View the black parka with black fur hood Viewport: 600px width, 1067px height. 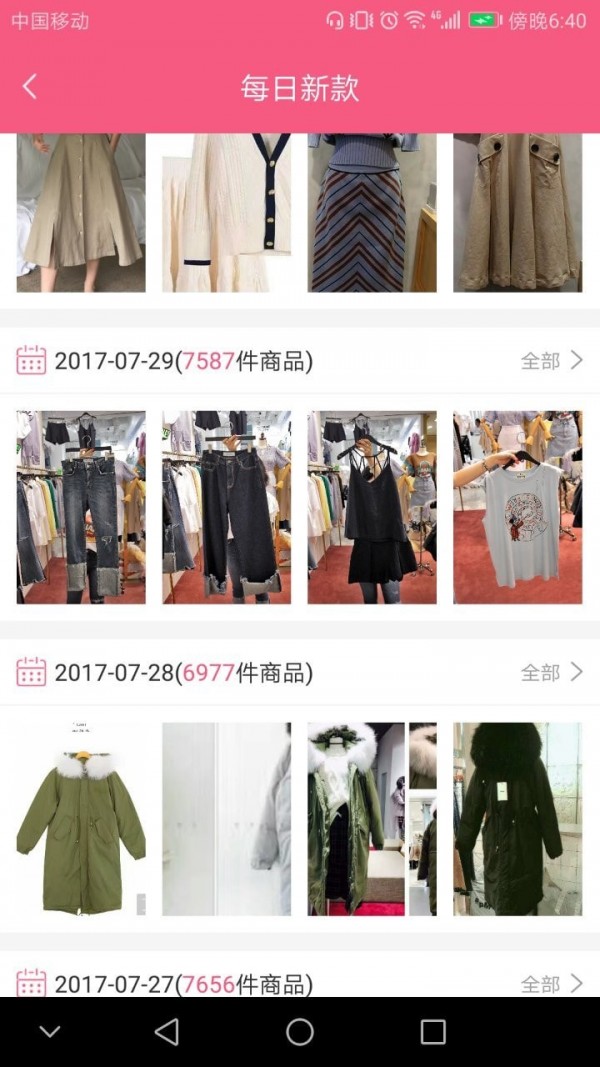(x=518, y=819)
